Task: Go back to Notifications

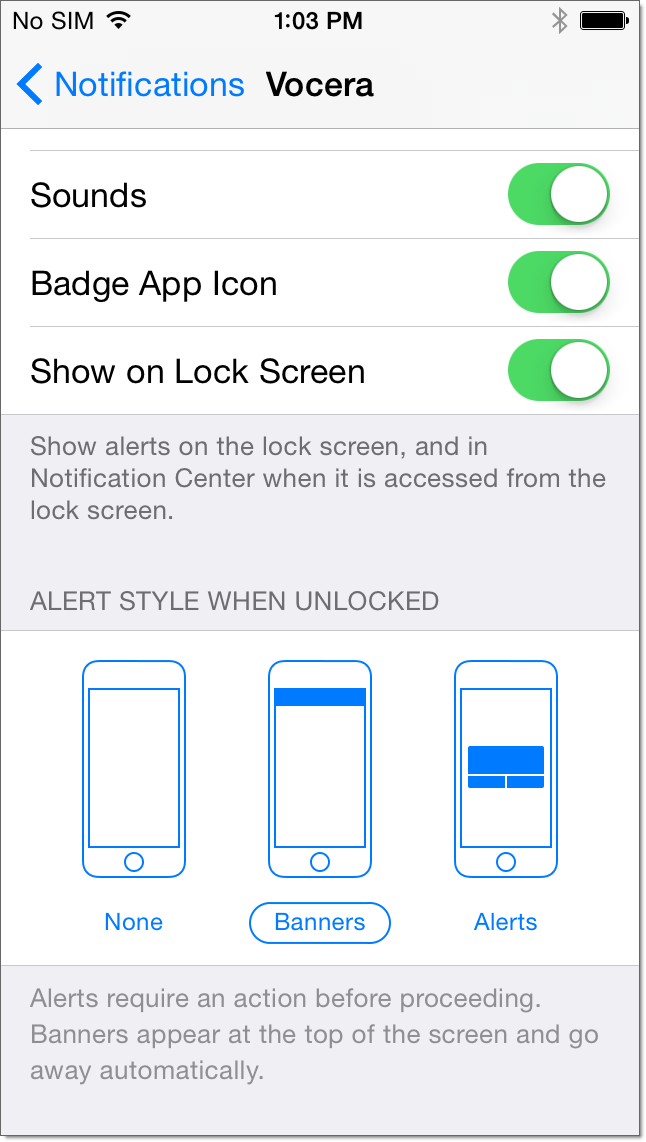Action: pyautogui.click(x=130, y=85)
